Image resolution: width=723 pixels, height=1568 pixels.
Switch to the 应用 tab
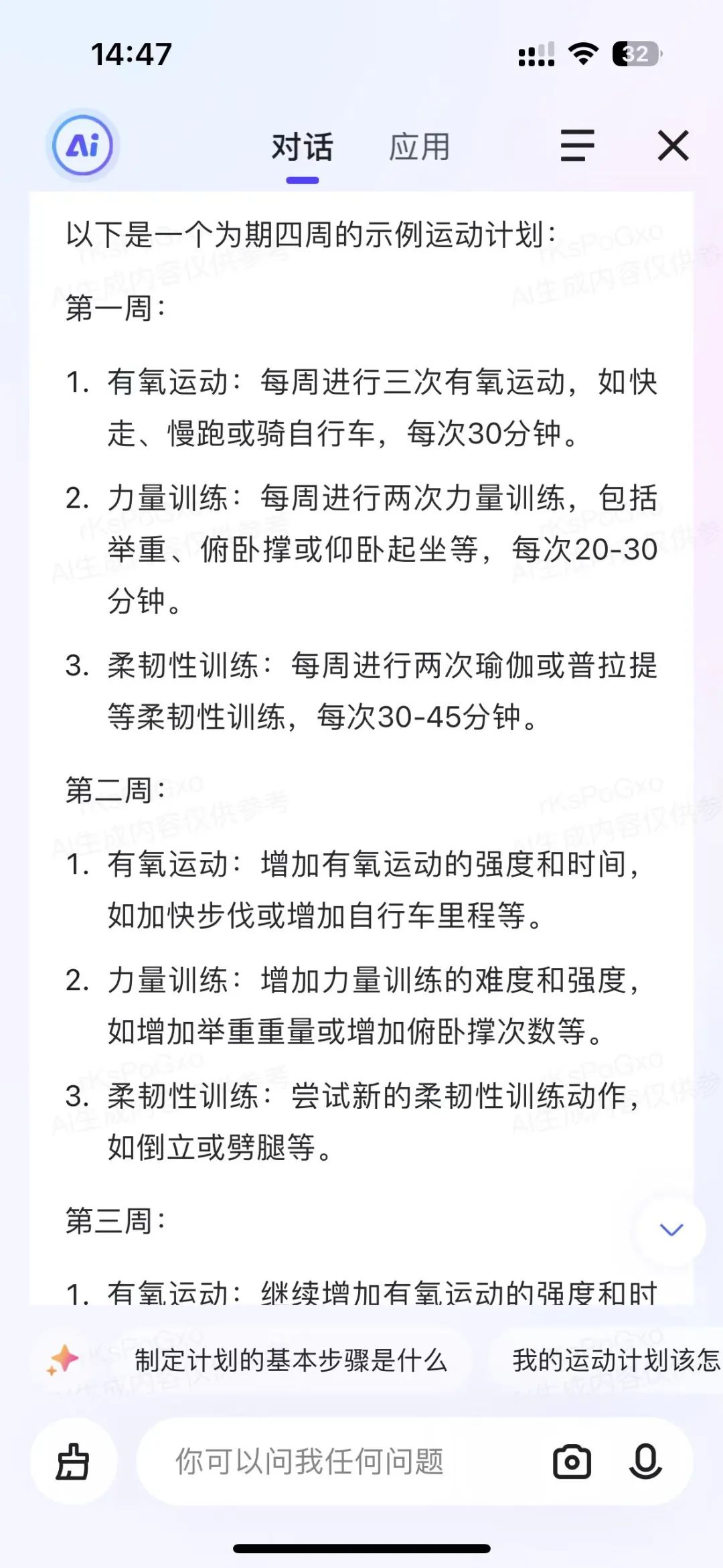click(419, 147)
